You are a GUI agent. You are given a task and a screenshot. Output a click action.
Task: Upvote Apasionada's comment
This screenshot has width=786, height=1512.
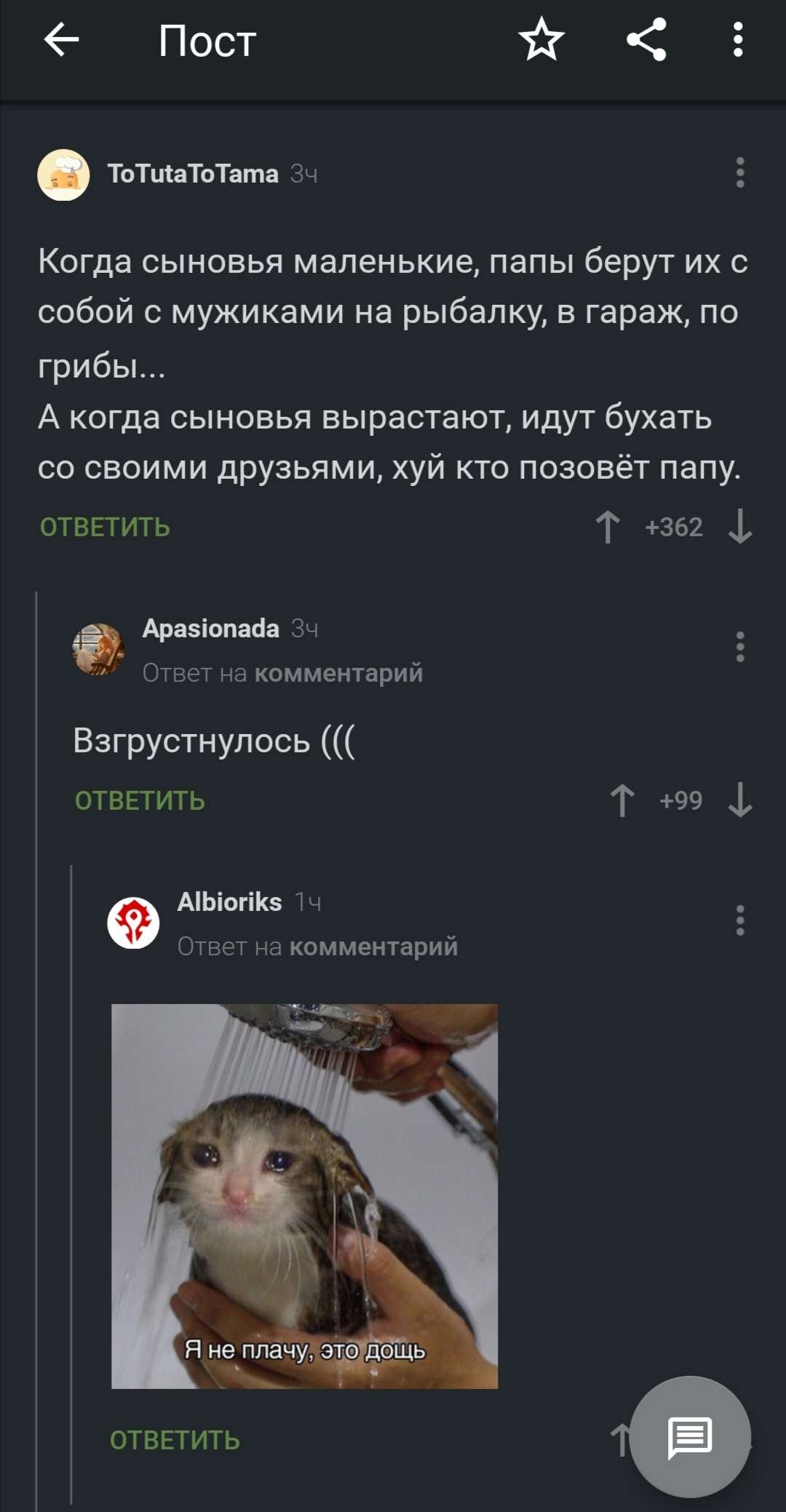coord(622,800)
